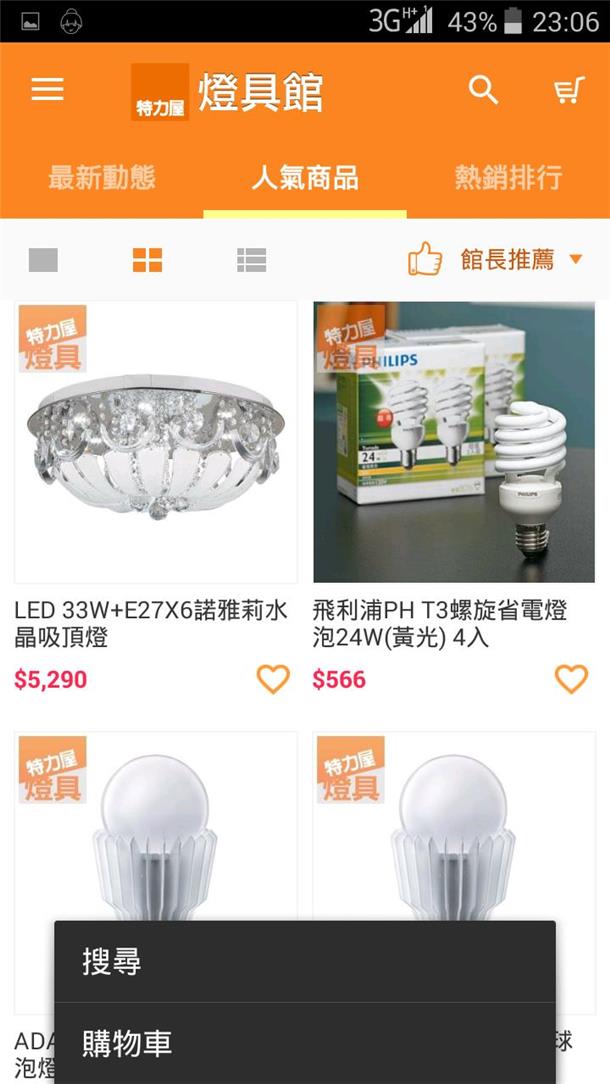Add the $566 飛利浦 bulbs to favorites
Viewport: 610px width, 1084px height.
(571, 679)
